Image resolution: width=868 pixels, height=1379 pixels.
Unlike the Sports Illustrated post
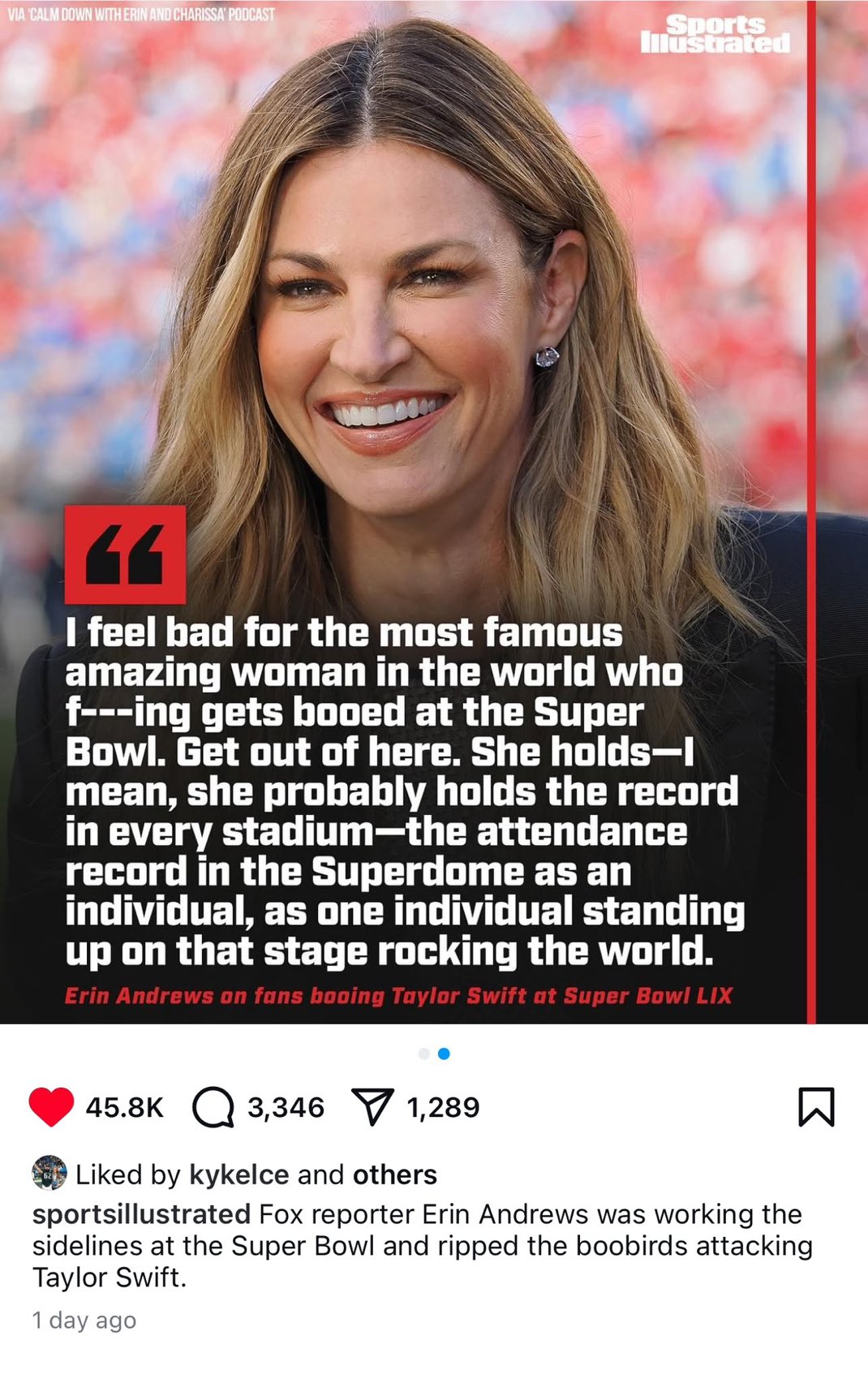pyautogui.click(x=51, y=1107)
